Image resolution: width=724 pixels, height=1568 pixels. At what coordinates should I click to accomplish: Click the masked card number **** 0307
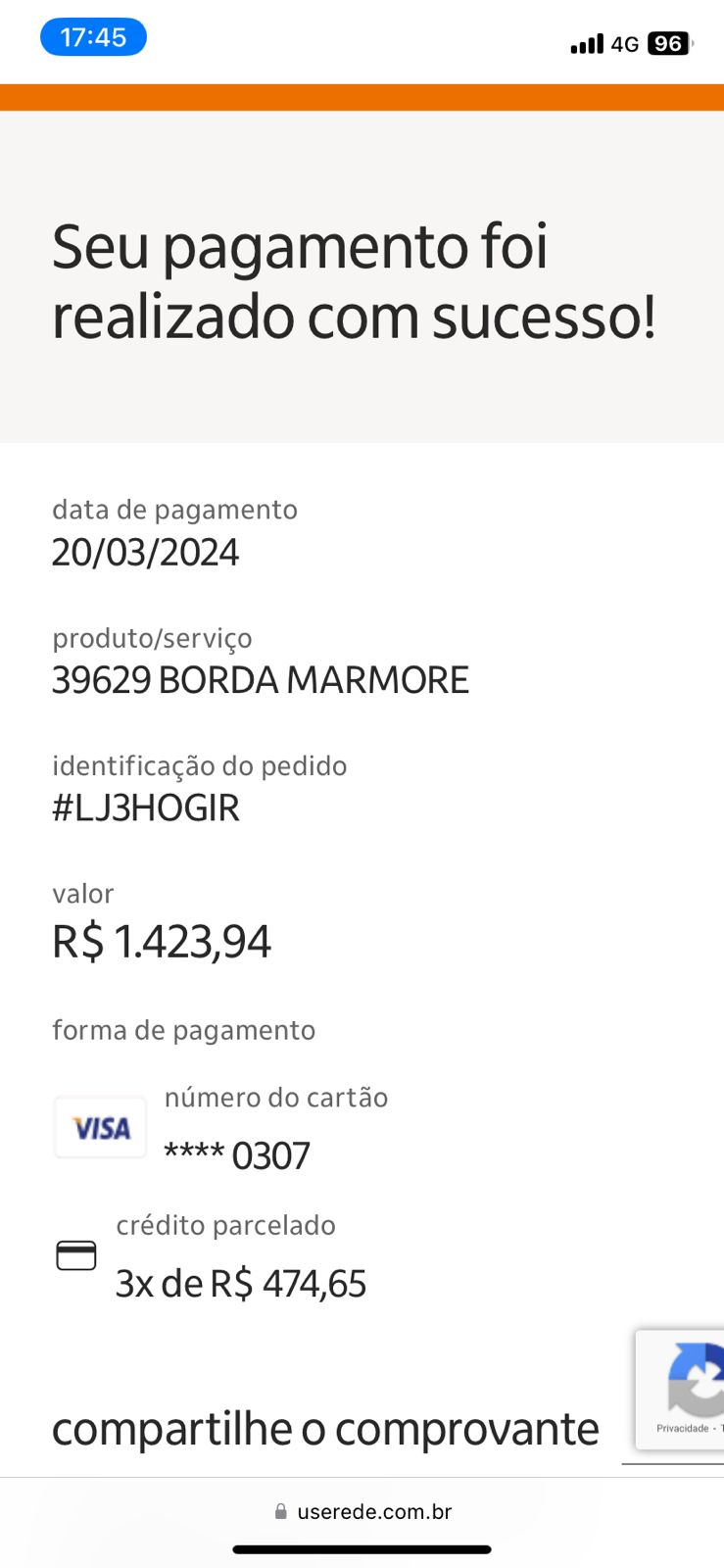[238, 1154]
